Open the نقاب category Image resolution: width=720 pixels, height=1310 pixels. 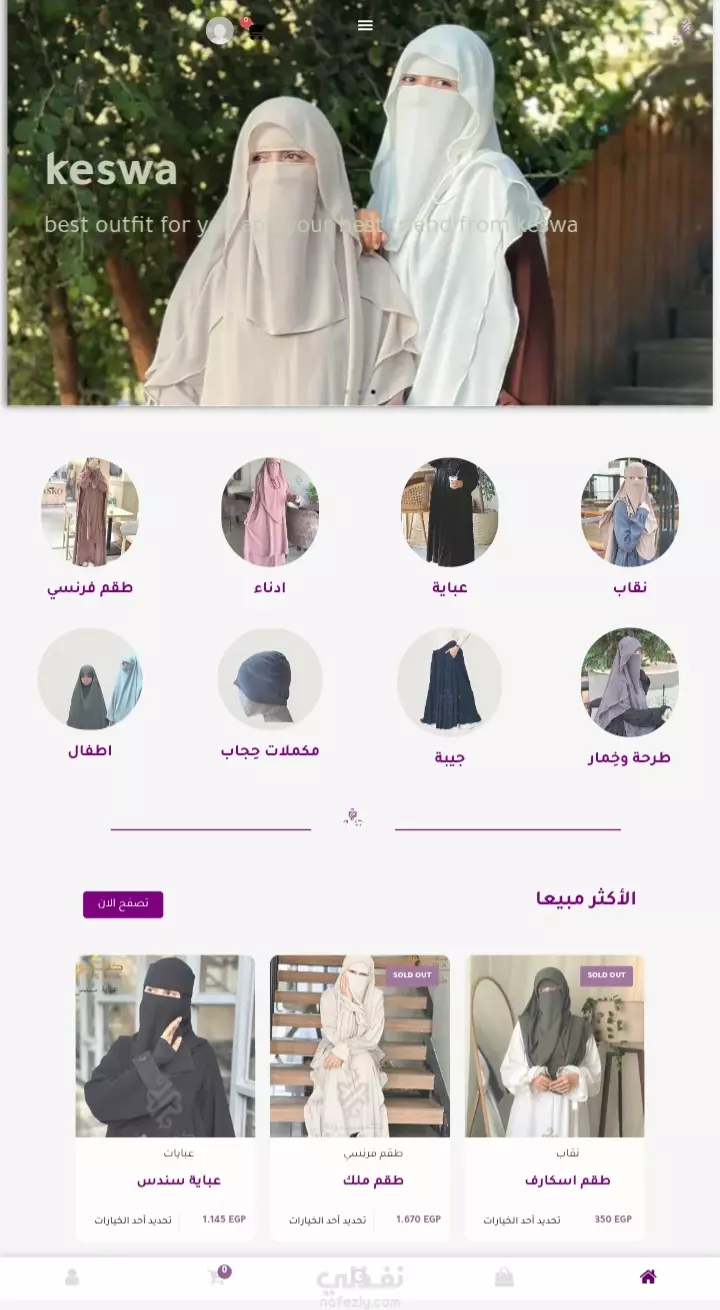coord(630,528)
